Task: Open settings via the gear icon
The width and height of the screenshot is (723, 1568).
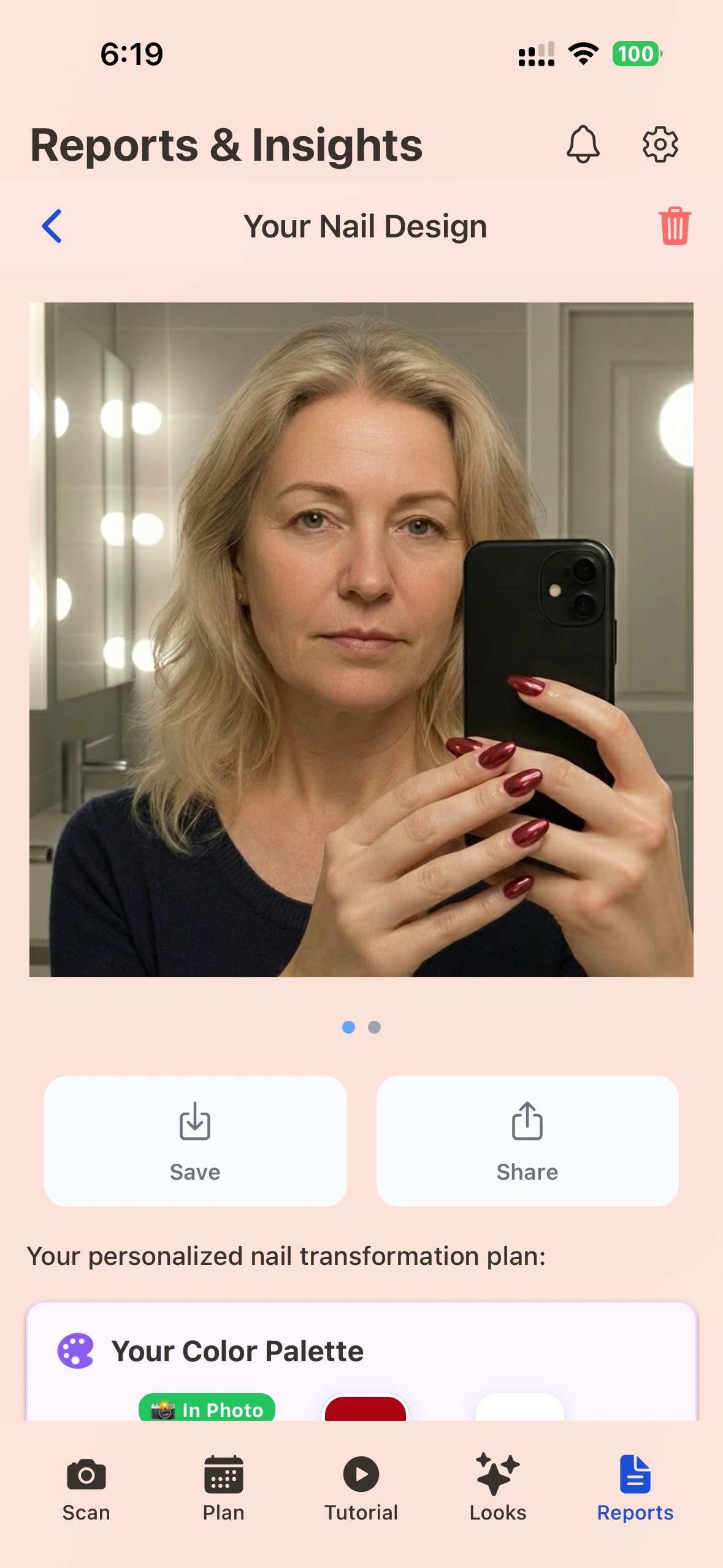Action: coord(660,145)
